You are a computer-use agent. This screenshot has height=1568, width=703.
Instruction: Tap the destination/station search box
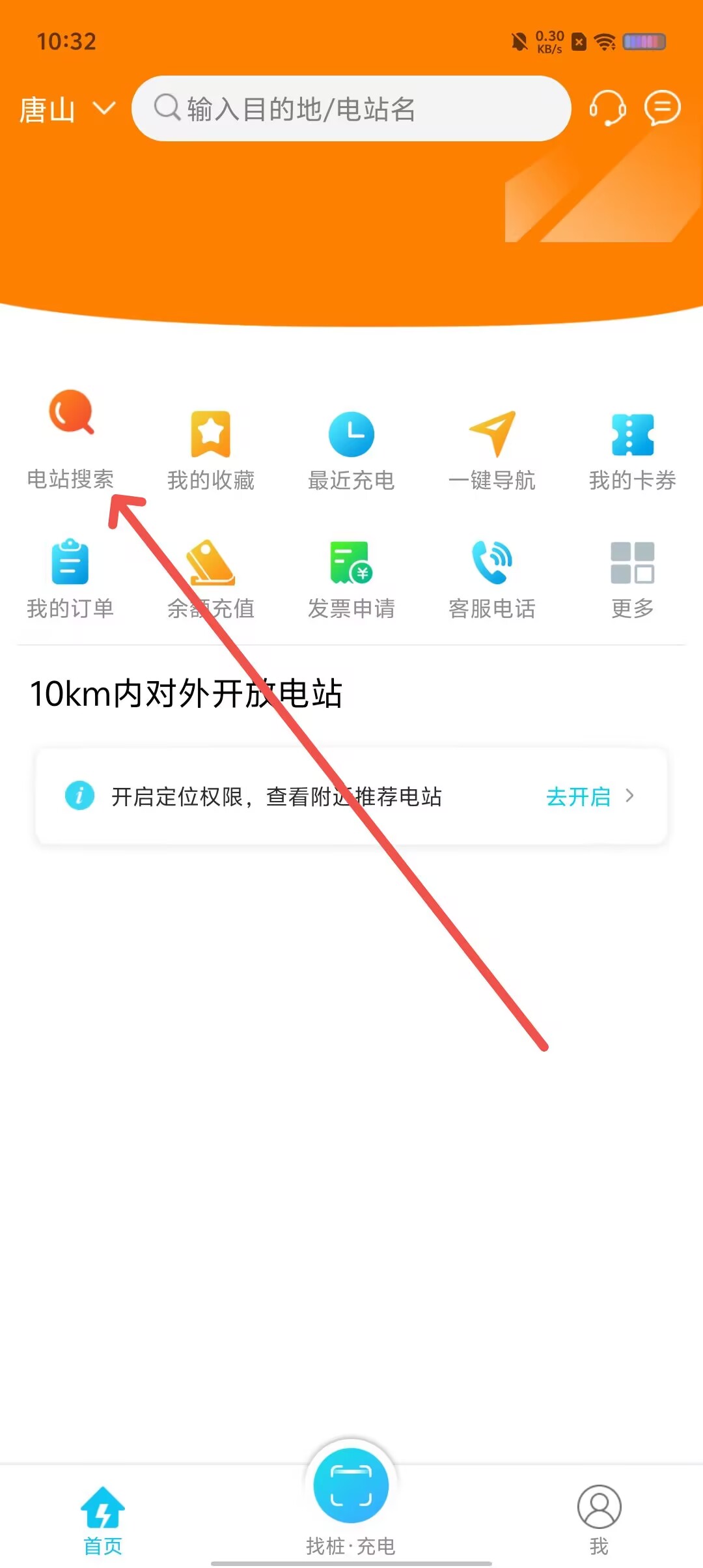(x=351, y=109)
